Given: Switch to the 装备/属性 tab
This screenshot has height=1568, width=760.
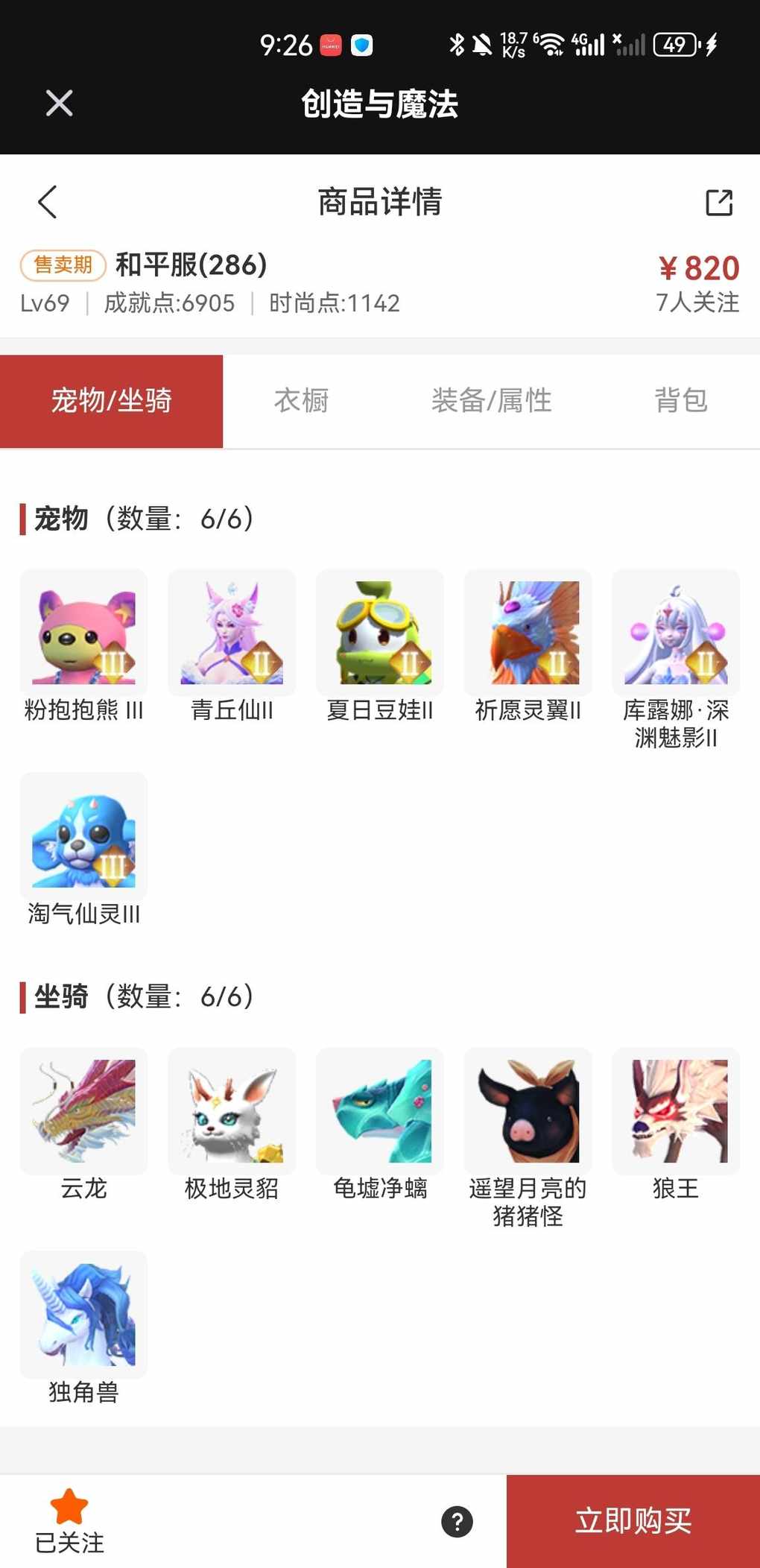Looking at the screenshot, I should pos(491,401).
